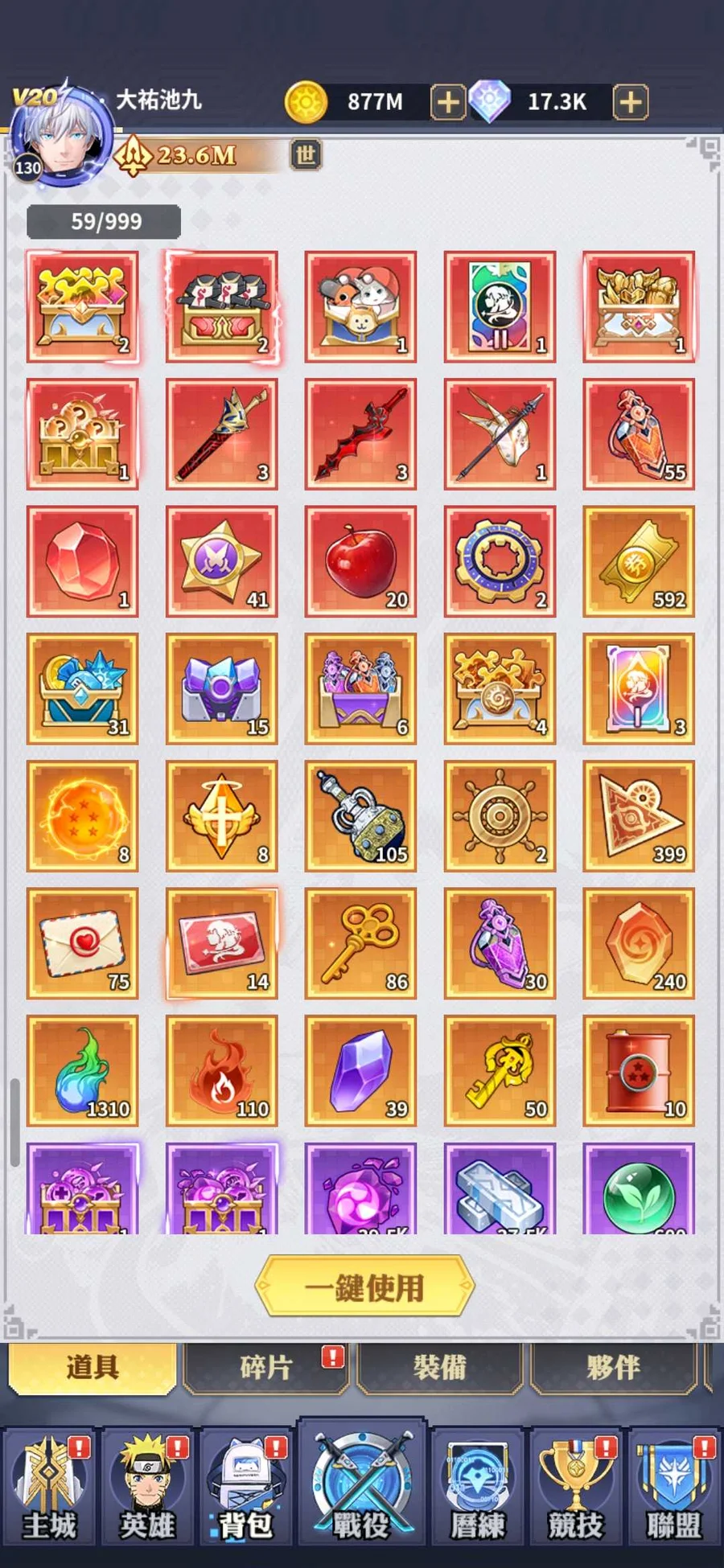The height and width of the screenshot is (1568, 724).
Task: Switch to the 夥伴 tab
Action: [x=613, y=1367]
